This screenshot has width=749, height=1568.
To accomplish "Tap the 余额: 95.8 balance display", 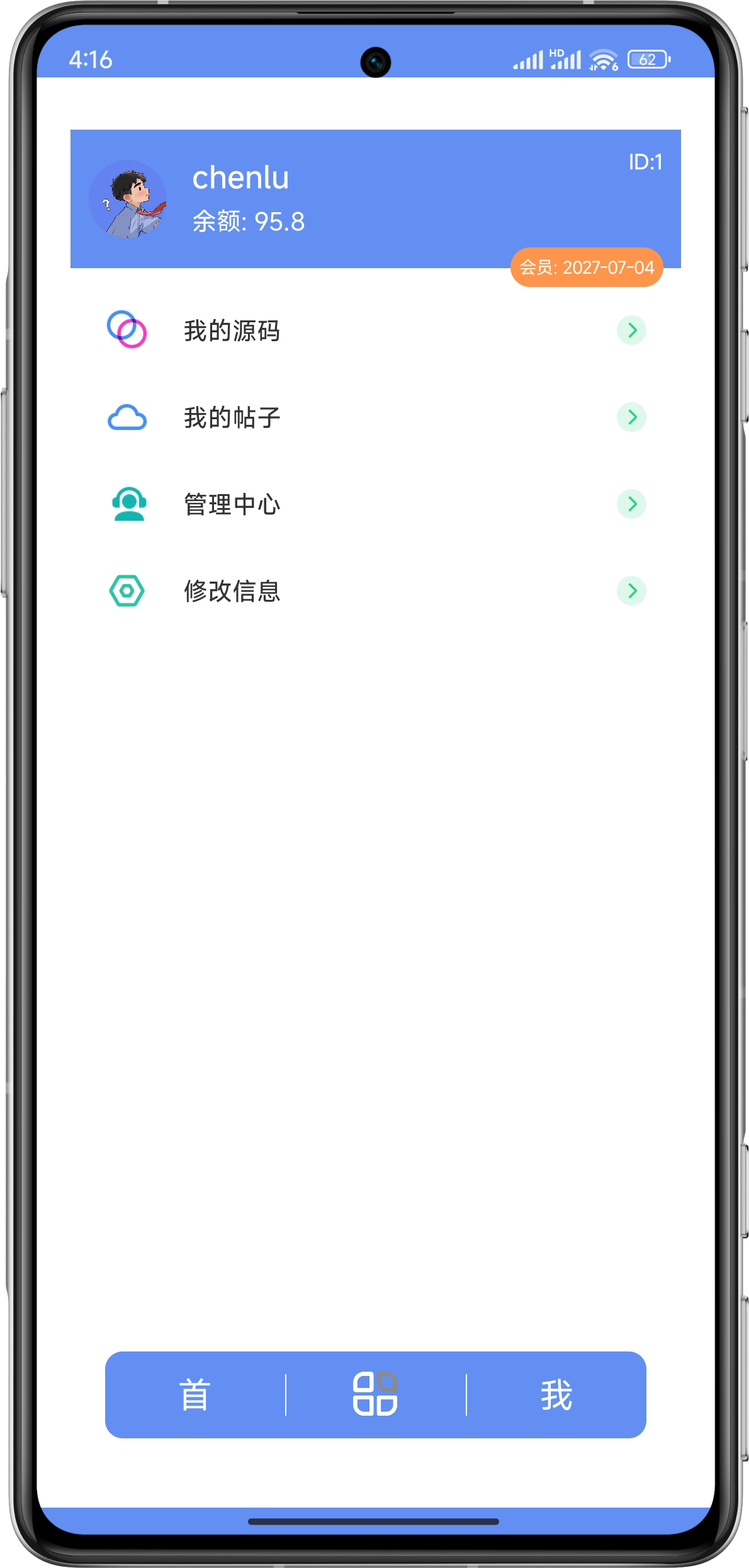I will click(x=247, y=222).
